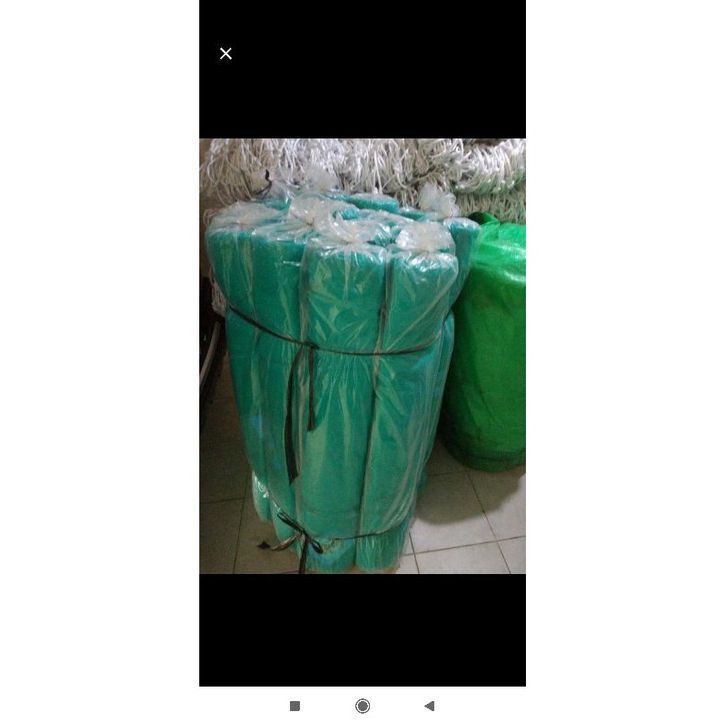Go back with the system back button
The width and height of the screenshot is (726, 726).
(429, 706)
